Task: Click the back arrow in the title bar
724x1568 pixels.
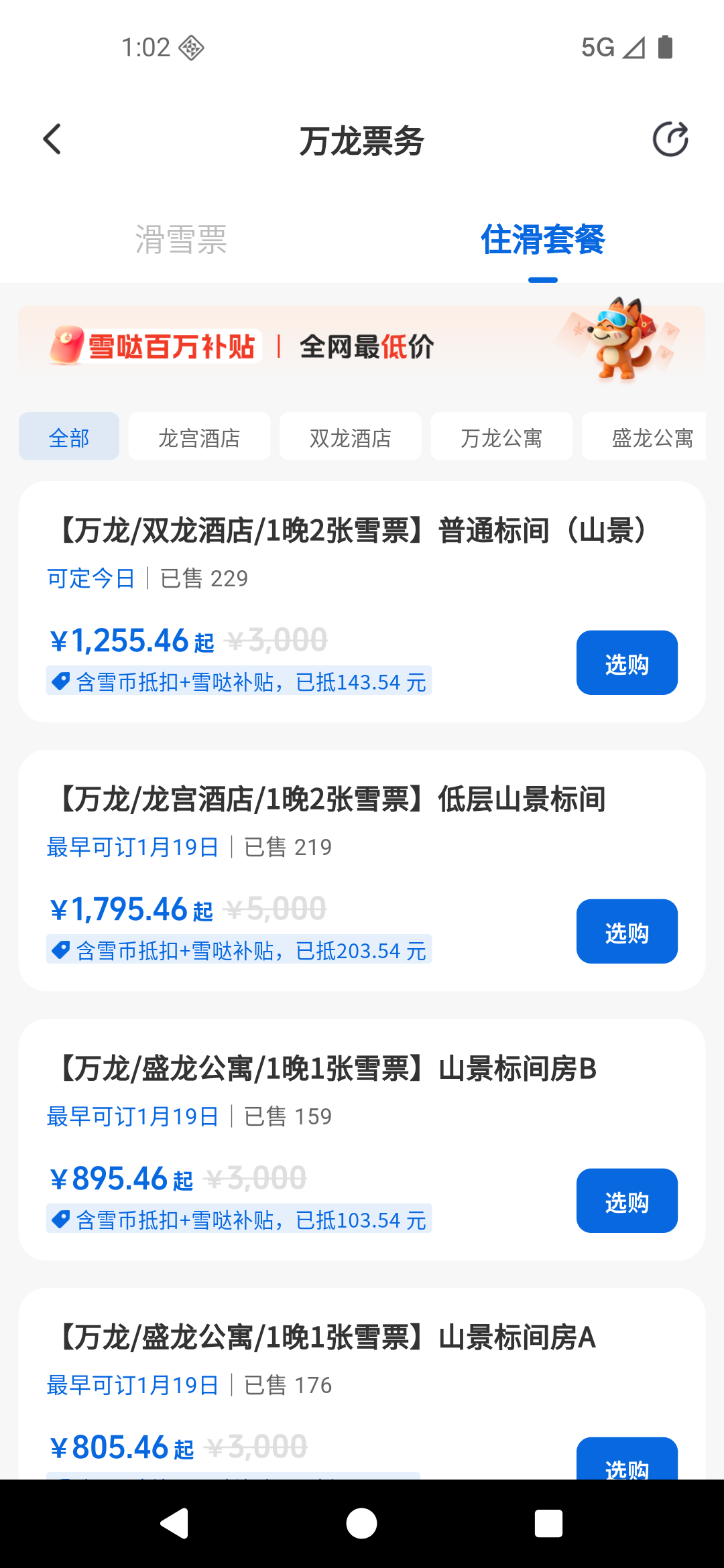Action: coord(52,140)
